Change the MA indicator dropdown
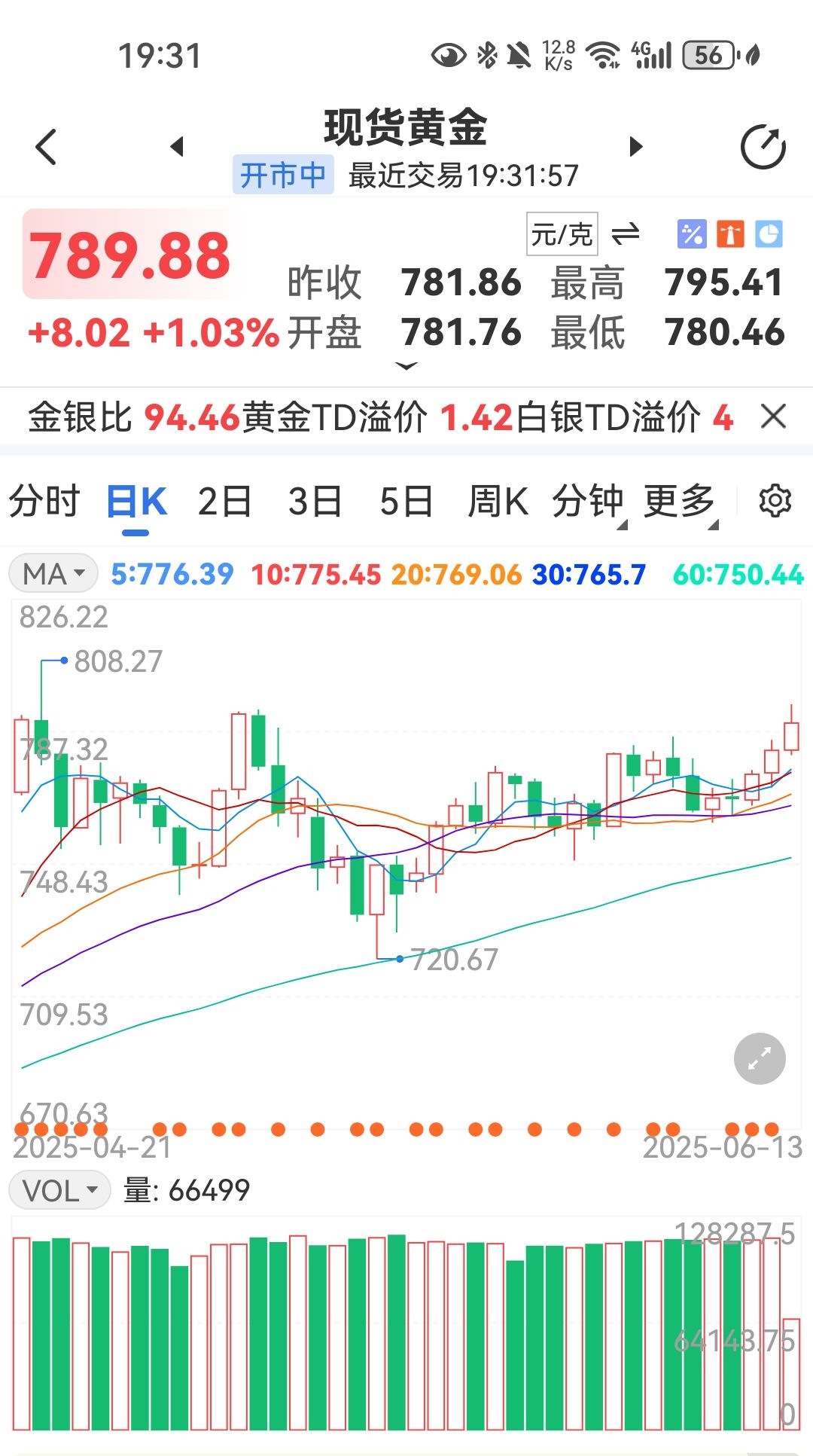This screenshot has width=813, height=1456. tap(53, 574)
